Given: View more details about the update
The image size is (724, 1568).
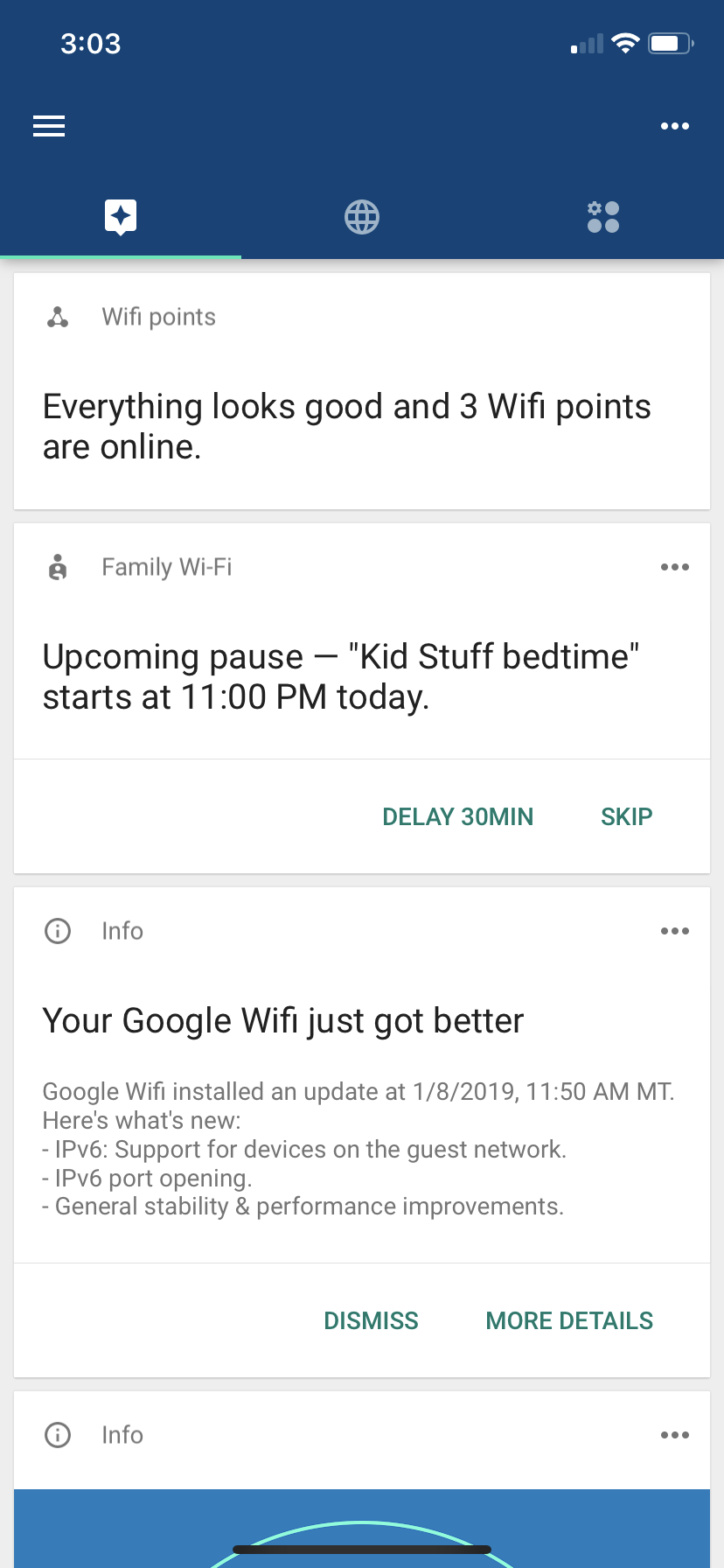Looking at the screenshot, I should pyautogui.click(x=569, y=1320).
